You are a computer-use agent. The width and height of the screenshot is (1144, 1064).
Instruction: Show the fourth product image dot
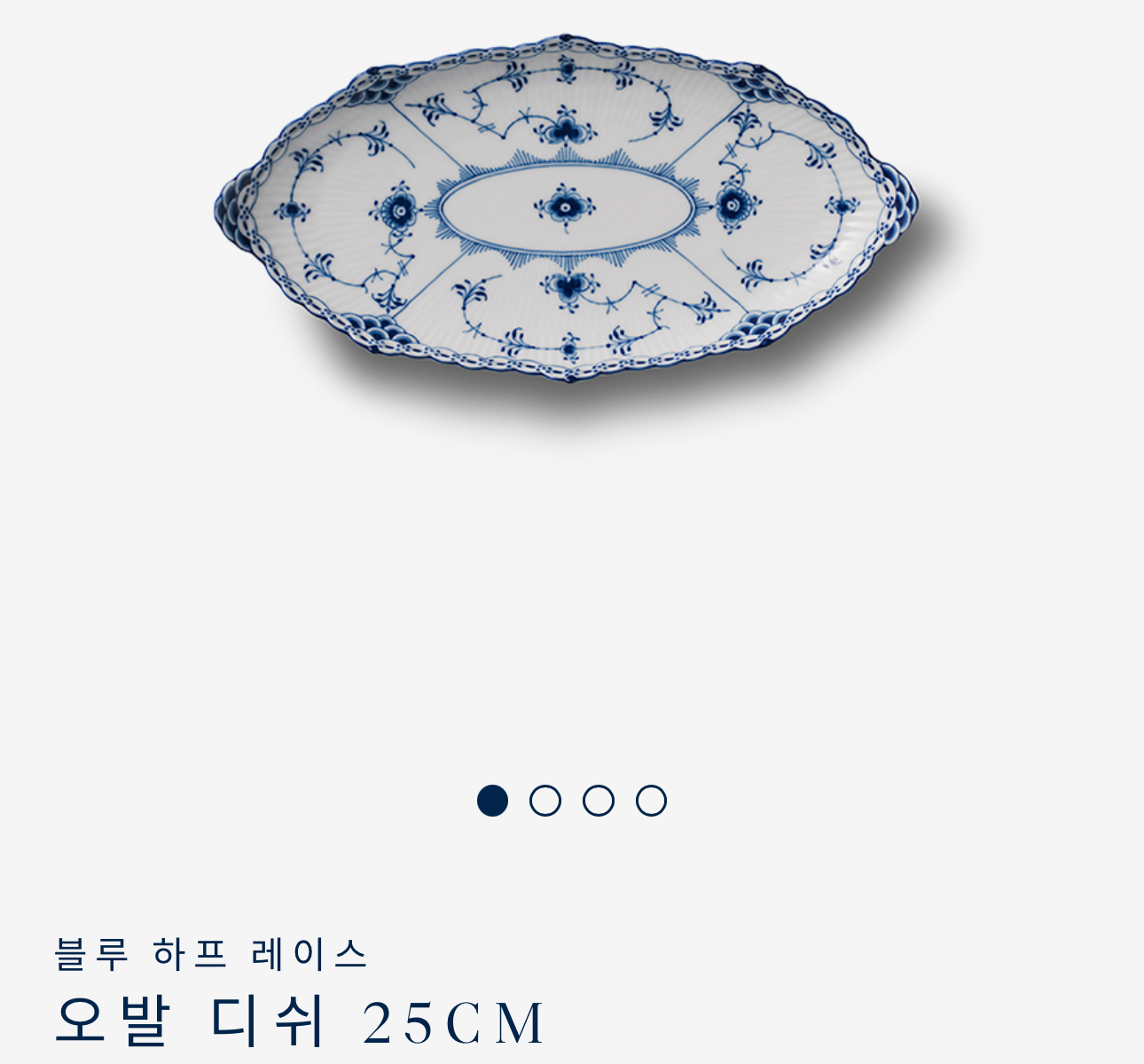tap(651, 801)
